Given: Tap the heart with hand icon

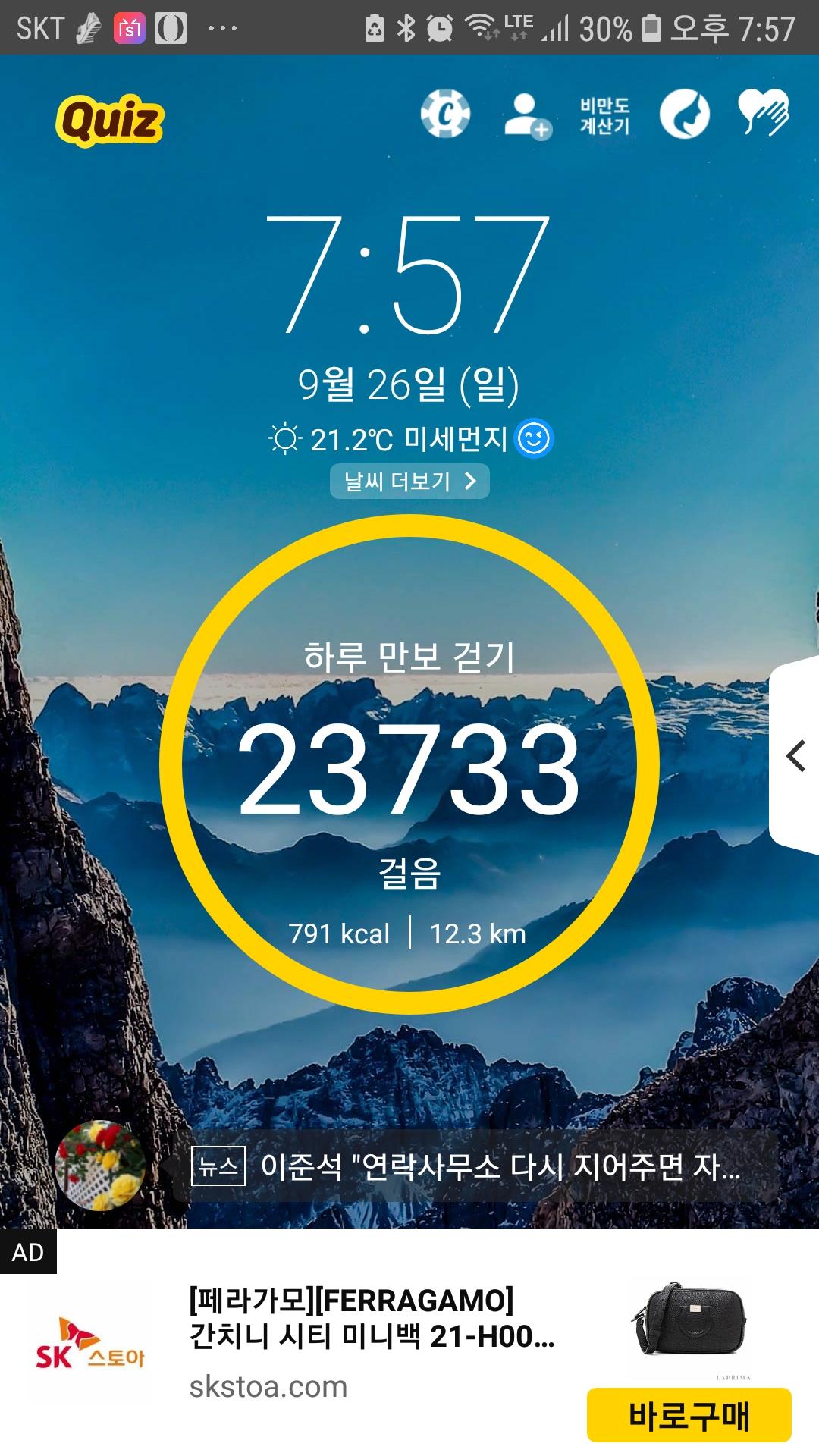Looking at the screenshot, I should coord(764,114).
